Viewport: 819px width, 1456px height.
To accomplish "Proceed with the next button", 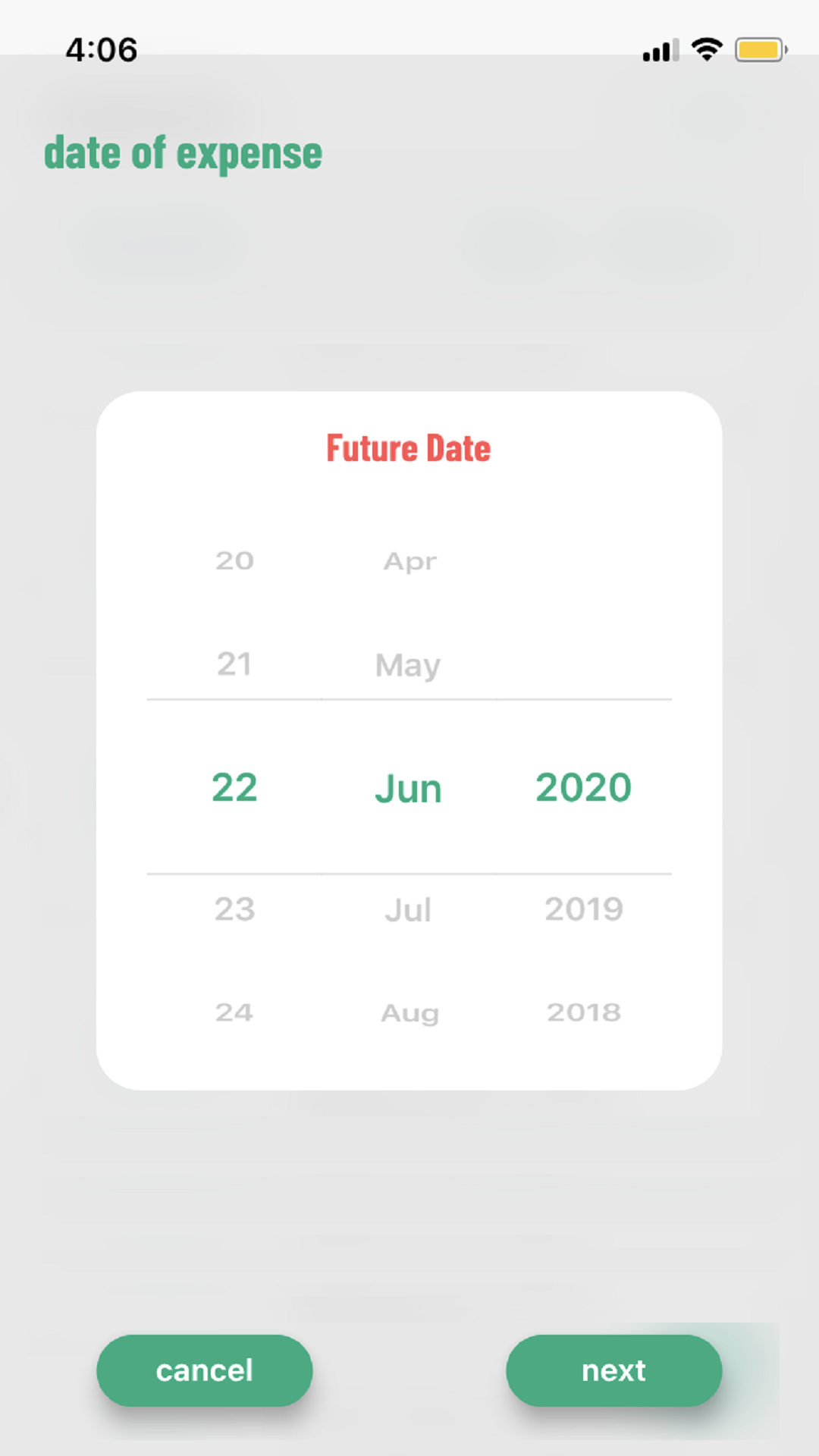I will pos(613,1370).
